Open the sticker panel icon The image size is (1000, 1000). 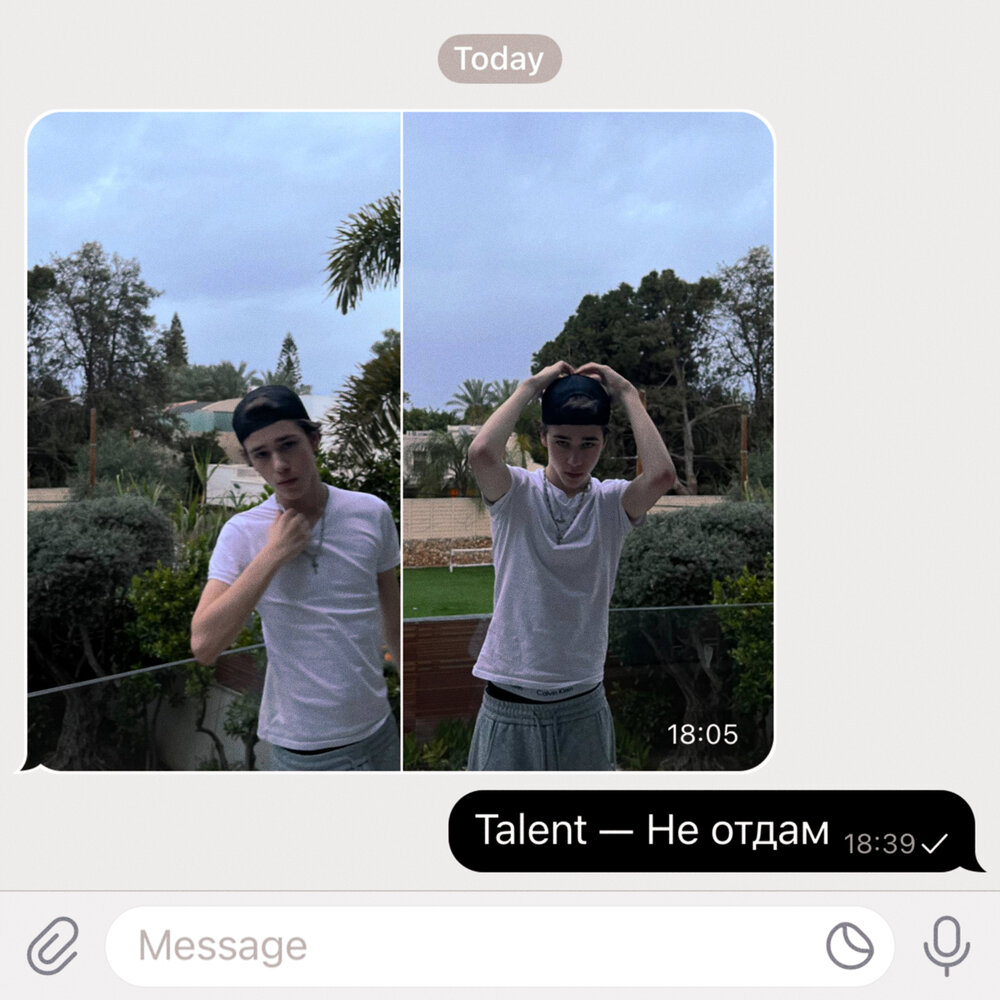849,946
